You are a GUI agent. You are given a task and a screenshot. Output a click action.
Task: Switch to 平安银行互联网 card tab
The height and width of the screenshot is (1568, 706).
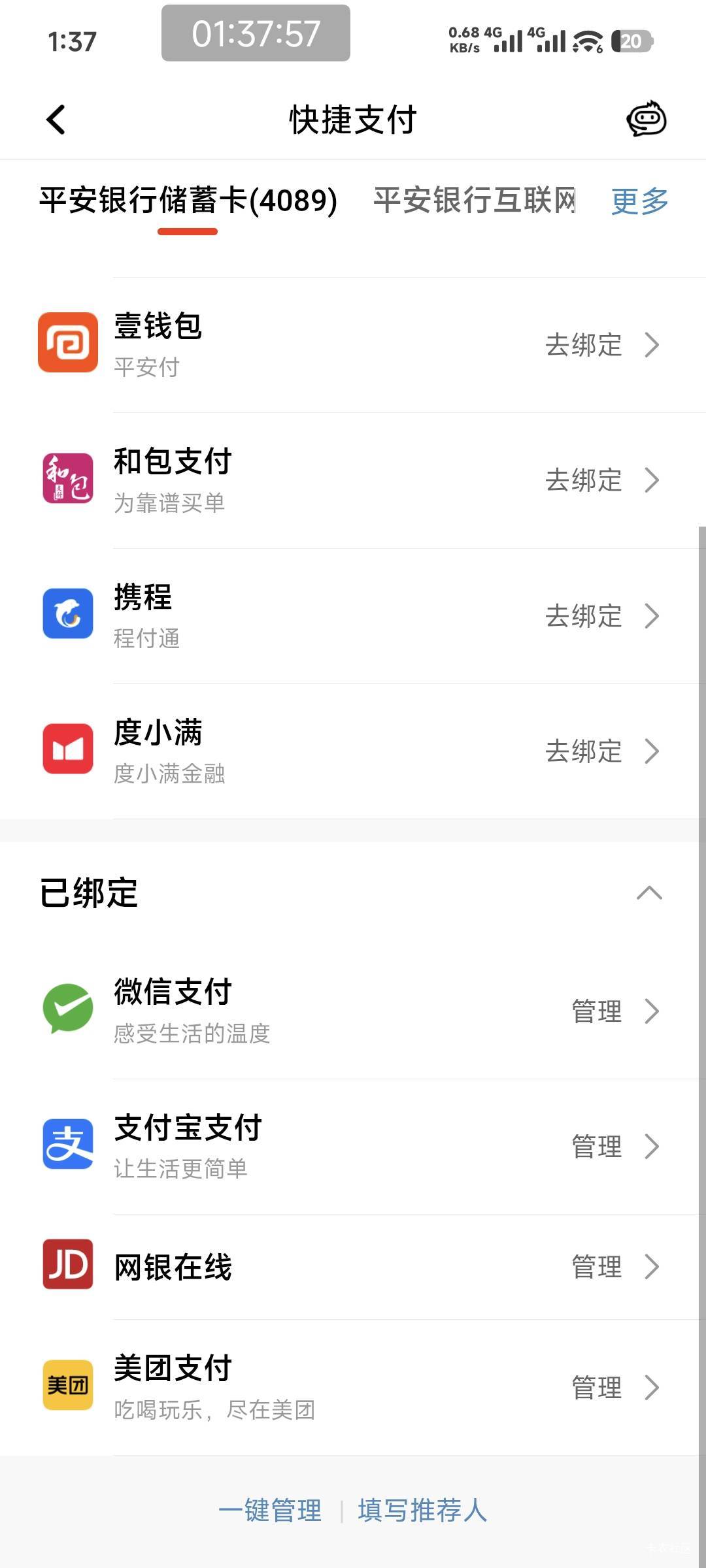click(x=474, y=201)
